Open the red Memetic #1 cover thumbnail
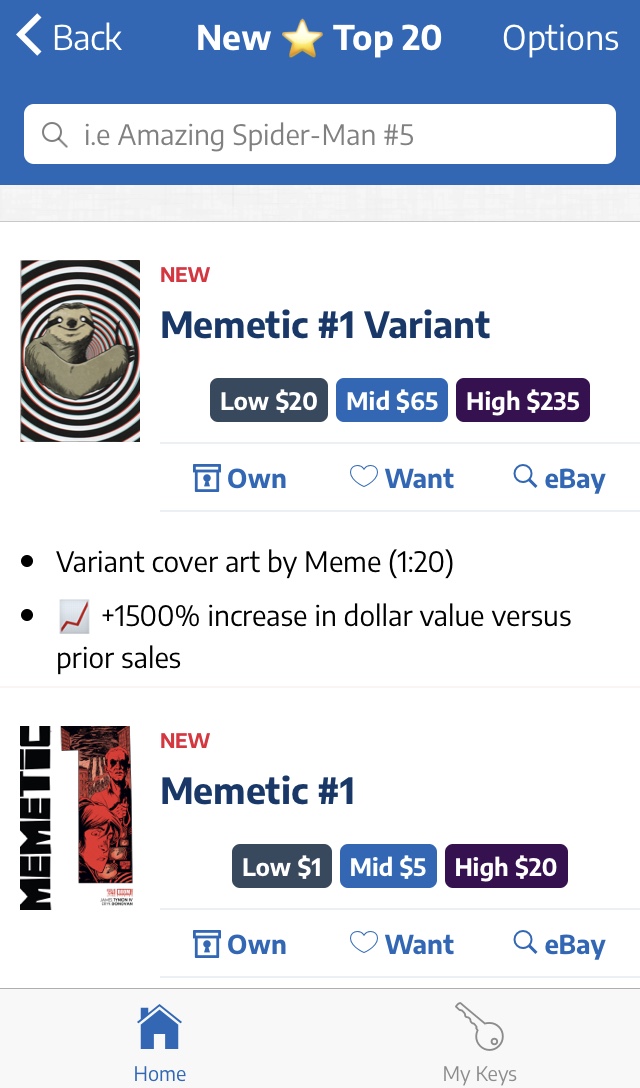Viewport: 640px width, 1088px height. click(76, 817)
